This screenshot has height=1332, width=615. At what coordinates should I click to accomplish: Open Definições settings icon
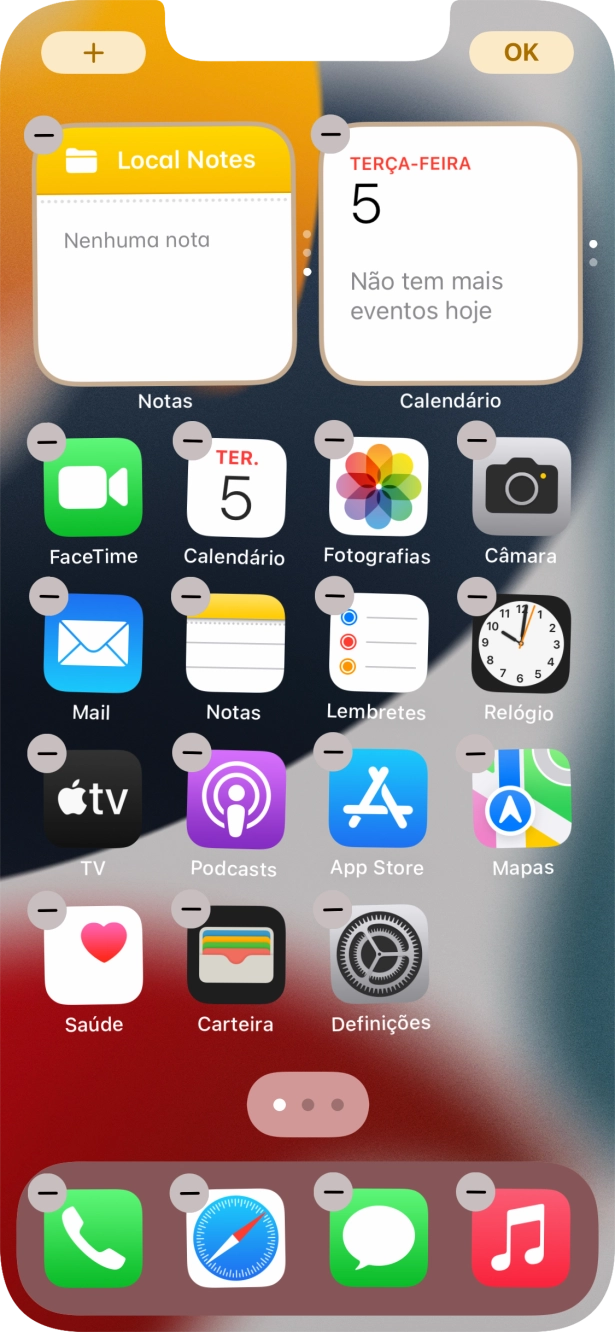379,955
